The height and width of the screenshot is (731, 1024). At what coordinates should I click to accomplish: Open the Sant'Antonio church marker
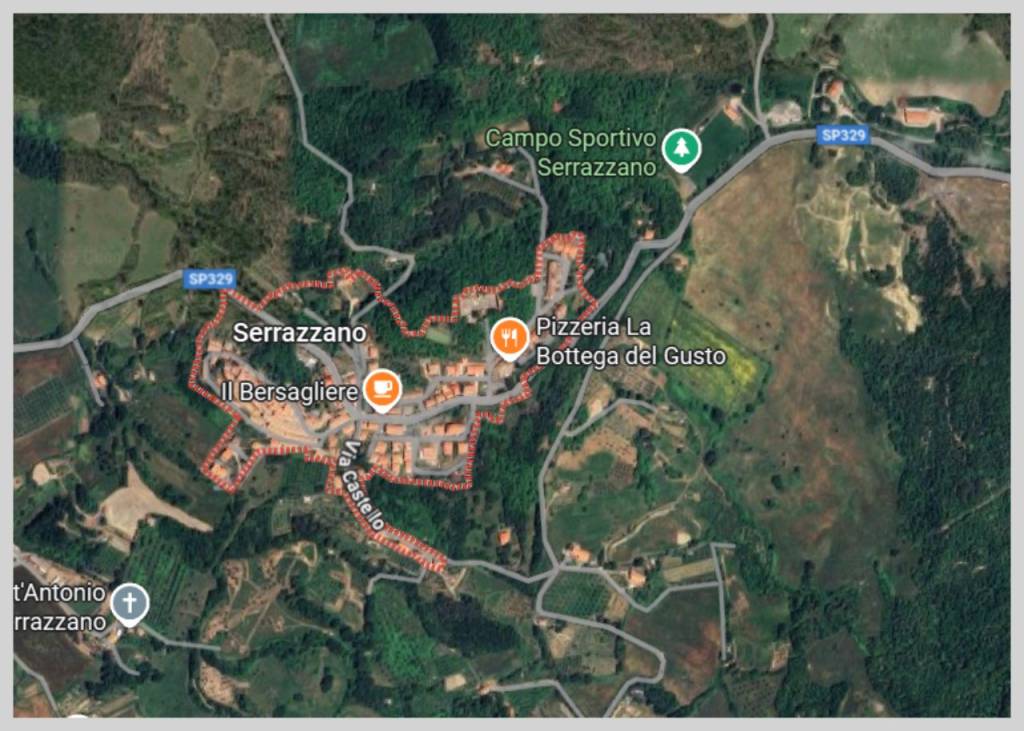(x=130, y=602)
